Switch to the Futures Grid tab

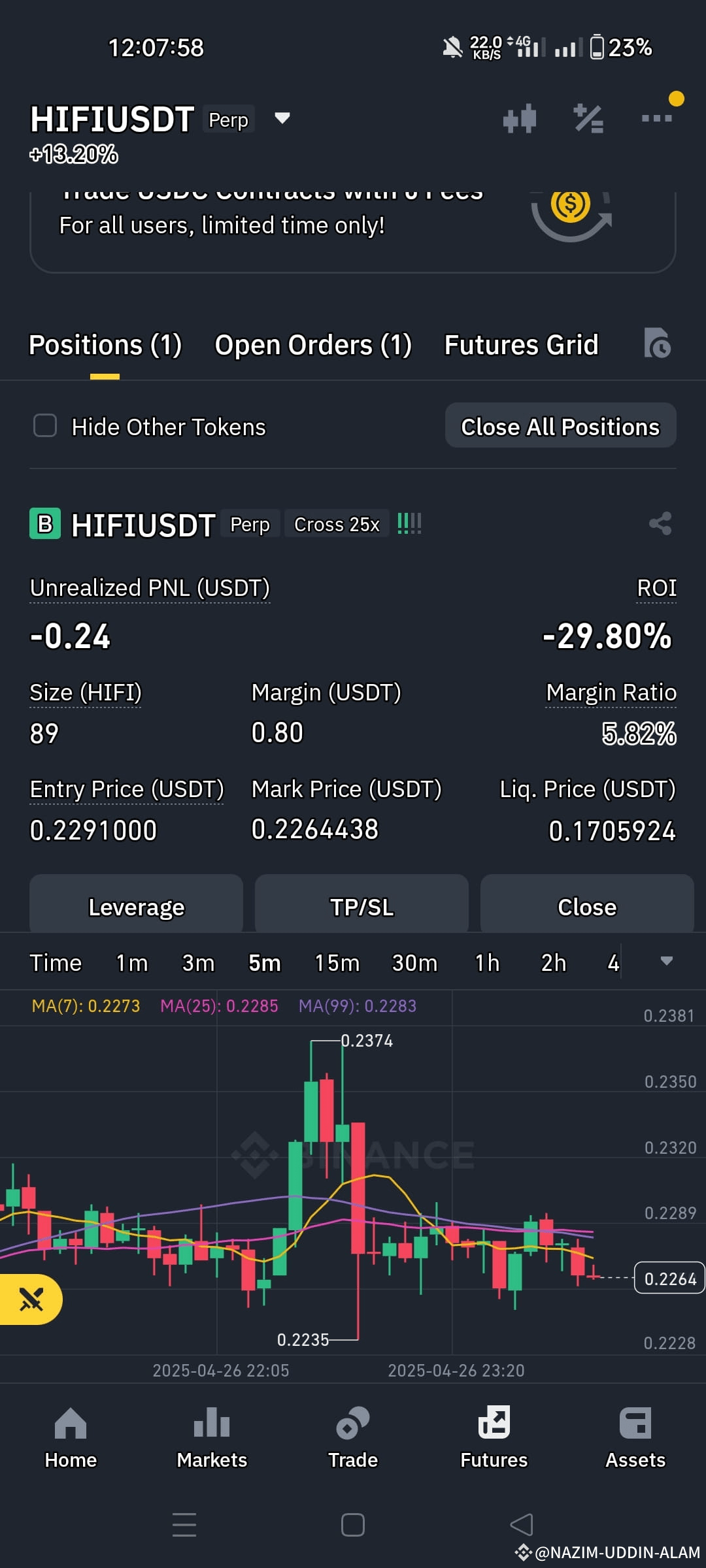pyautogui.click(x=521, y=345)
